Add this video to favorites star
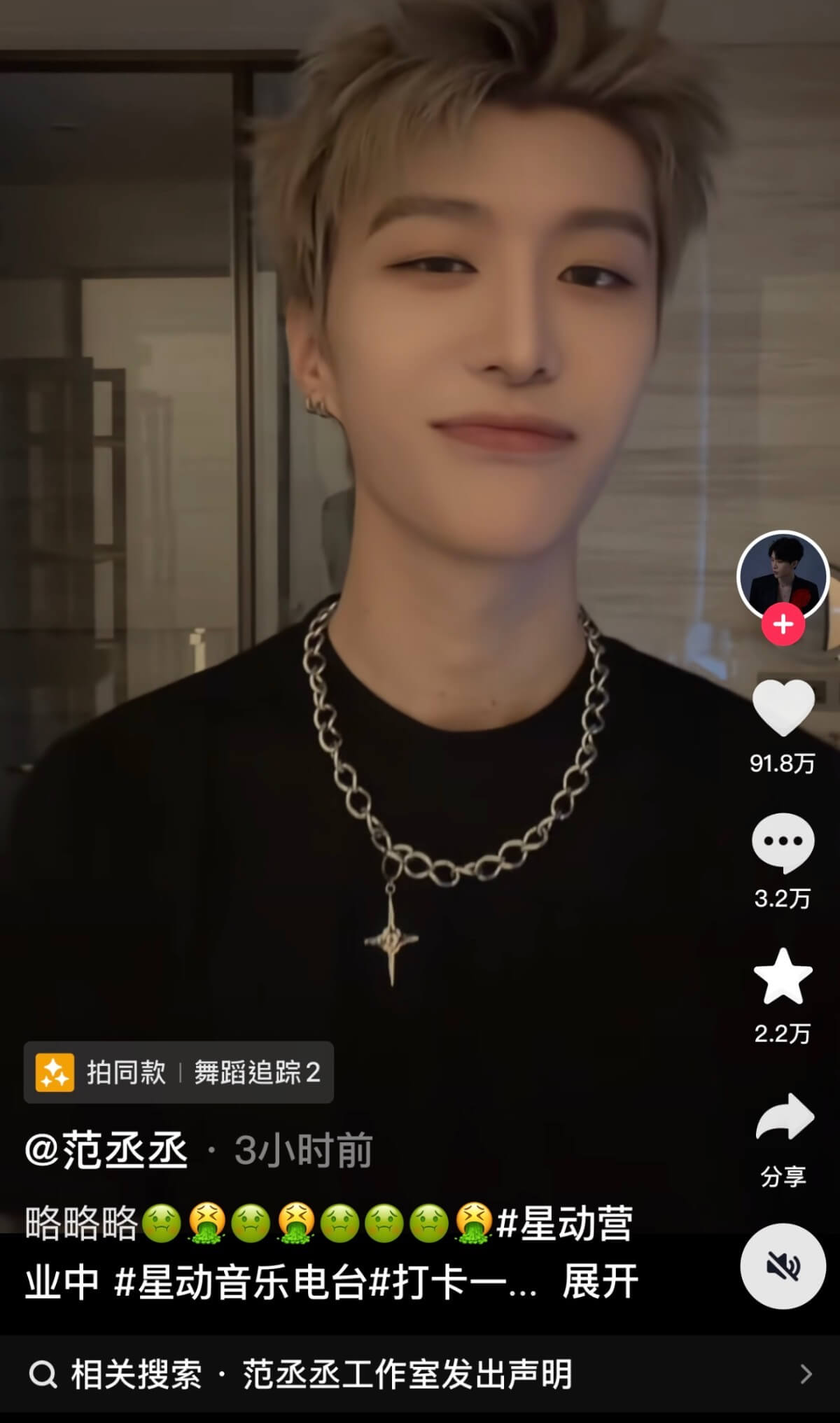Image resolution: width=840 pixels, height=1423 pixels. [x=783, y=977]
